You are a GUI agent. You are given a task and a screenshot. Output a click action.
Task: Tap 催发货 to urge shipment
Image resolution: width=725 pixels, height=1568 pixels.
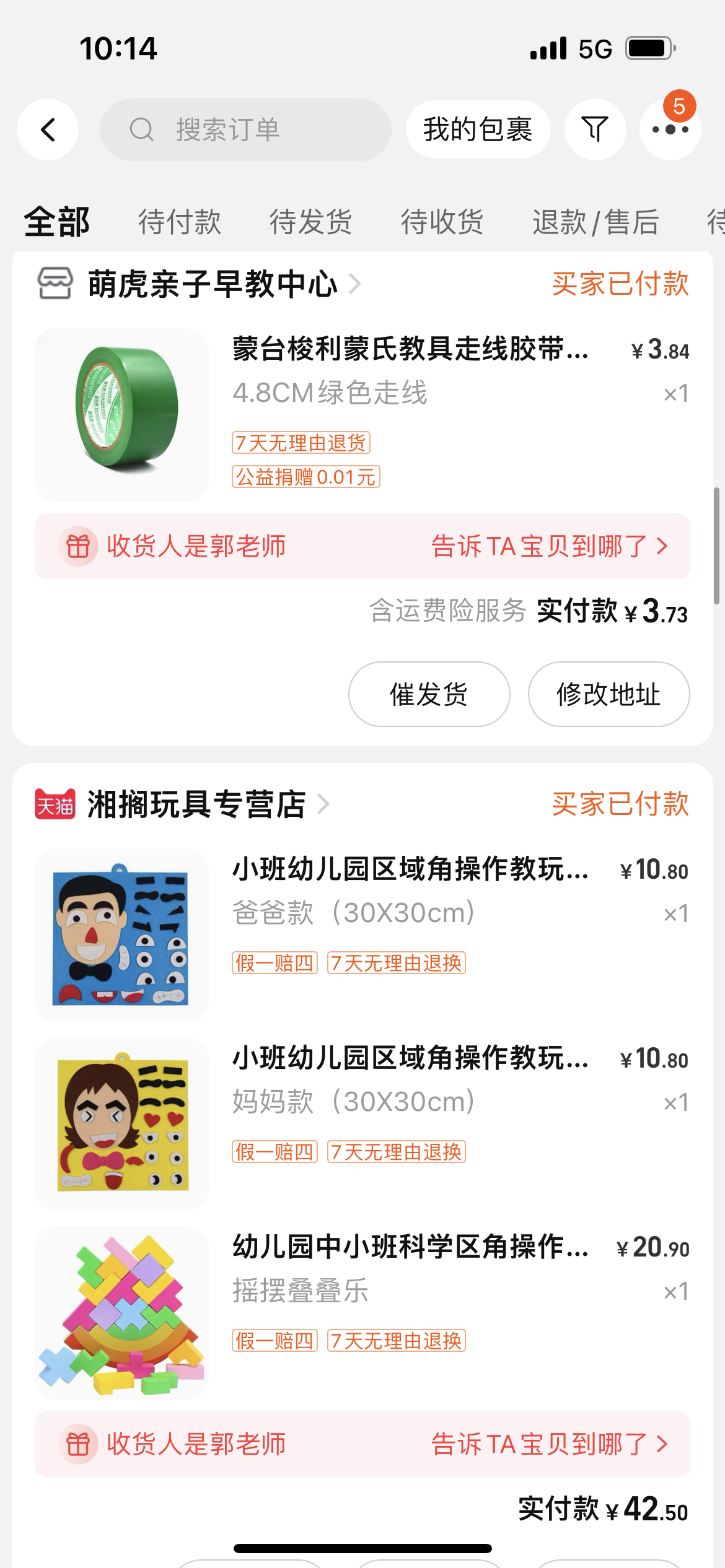tap(429, 694)
